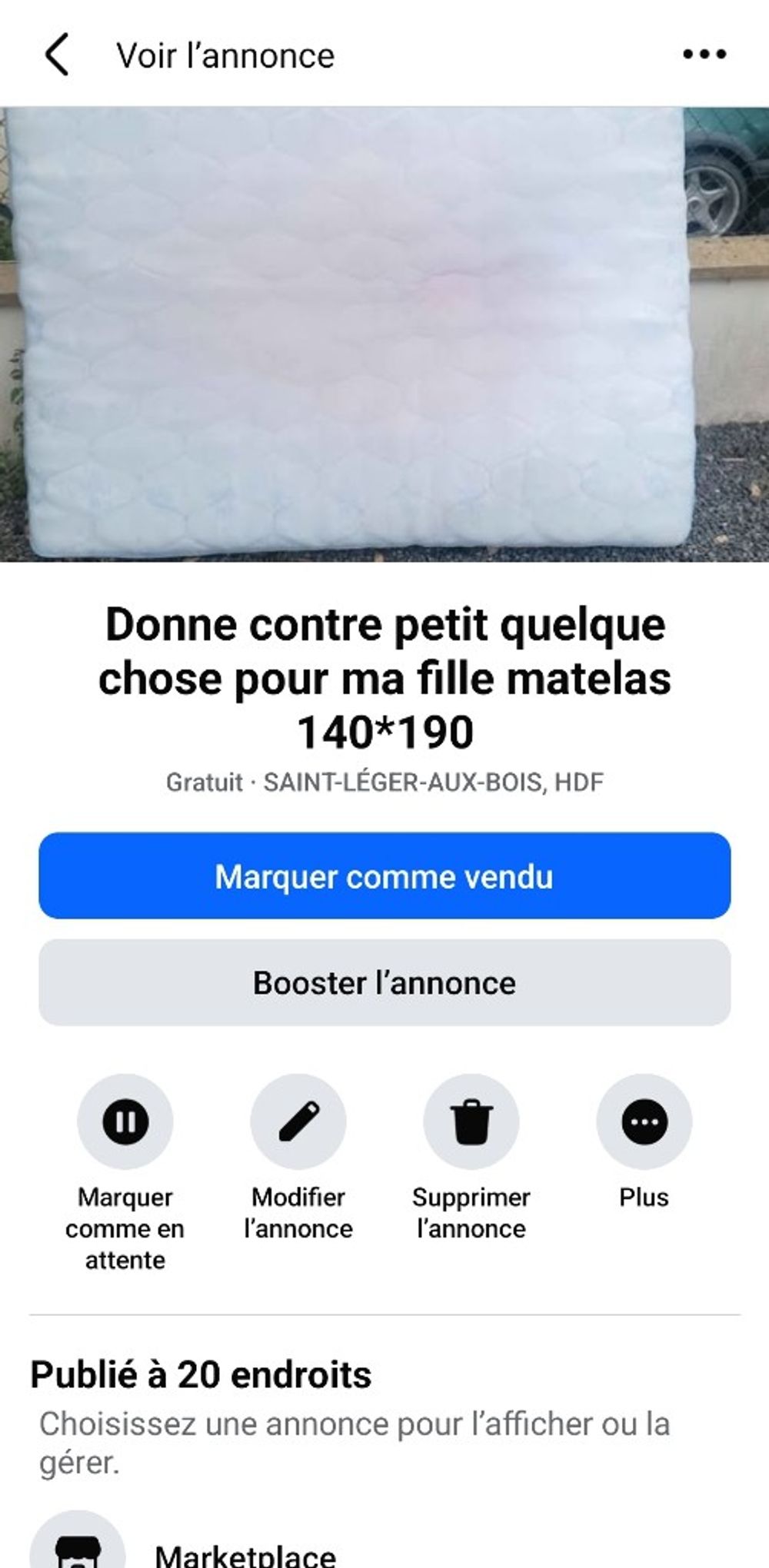
Task: Open the Marketplace listing row
Action: (246, 1553)
